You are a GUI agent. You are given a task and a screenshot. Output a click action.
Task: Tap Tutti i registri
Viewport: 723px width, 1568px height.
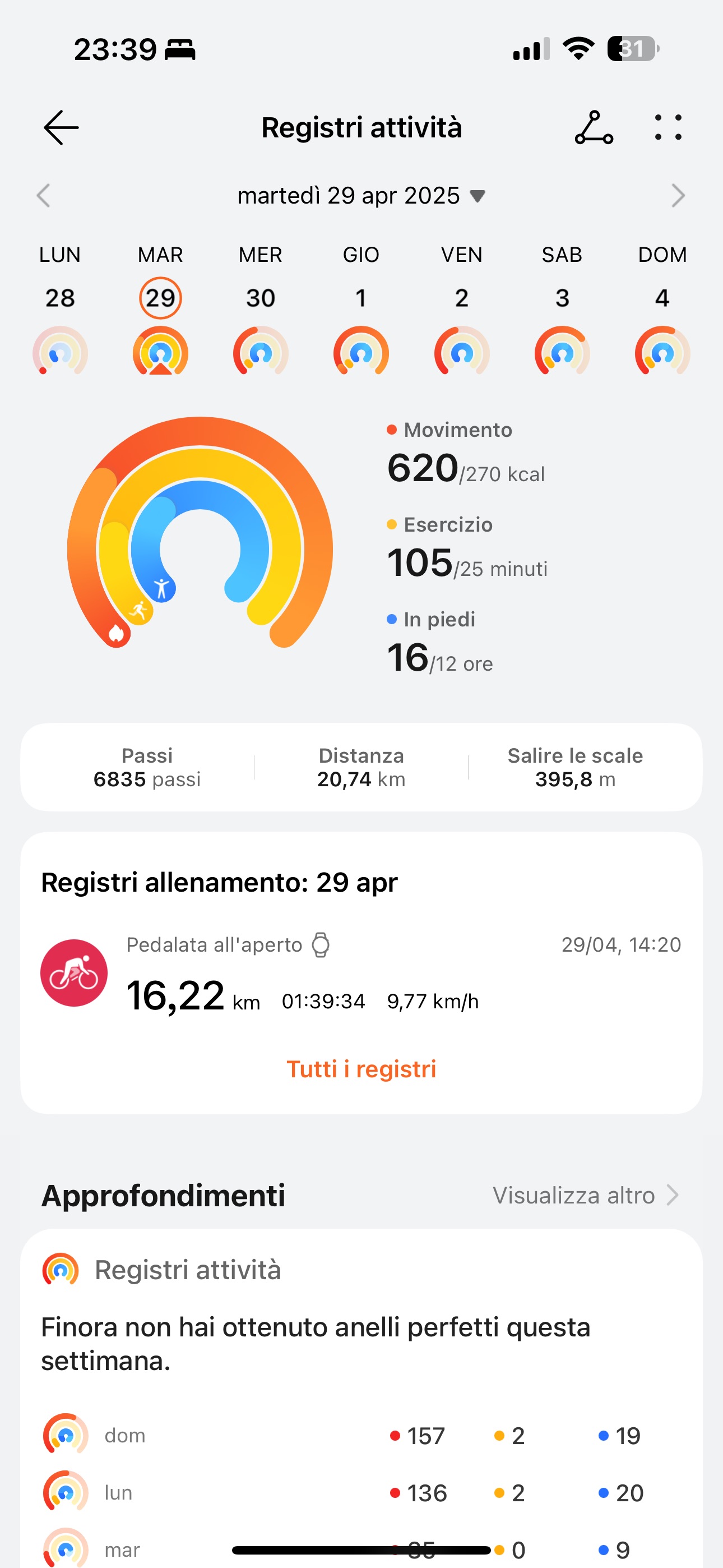(x=361, y=1069)
